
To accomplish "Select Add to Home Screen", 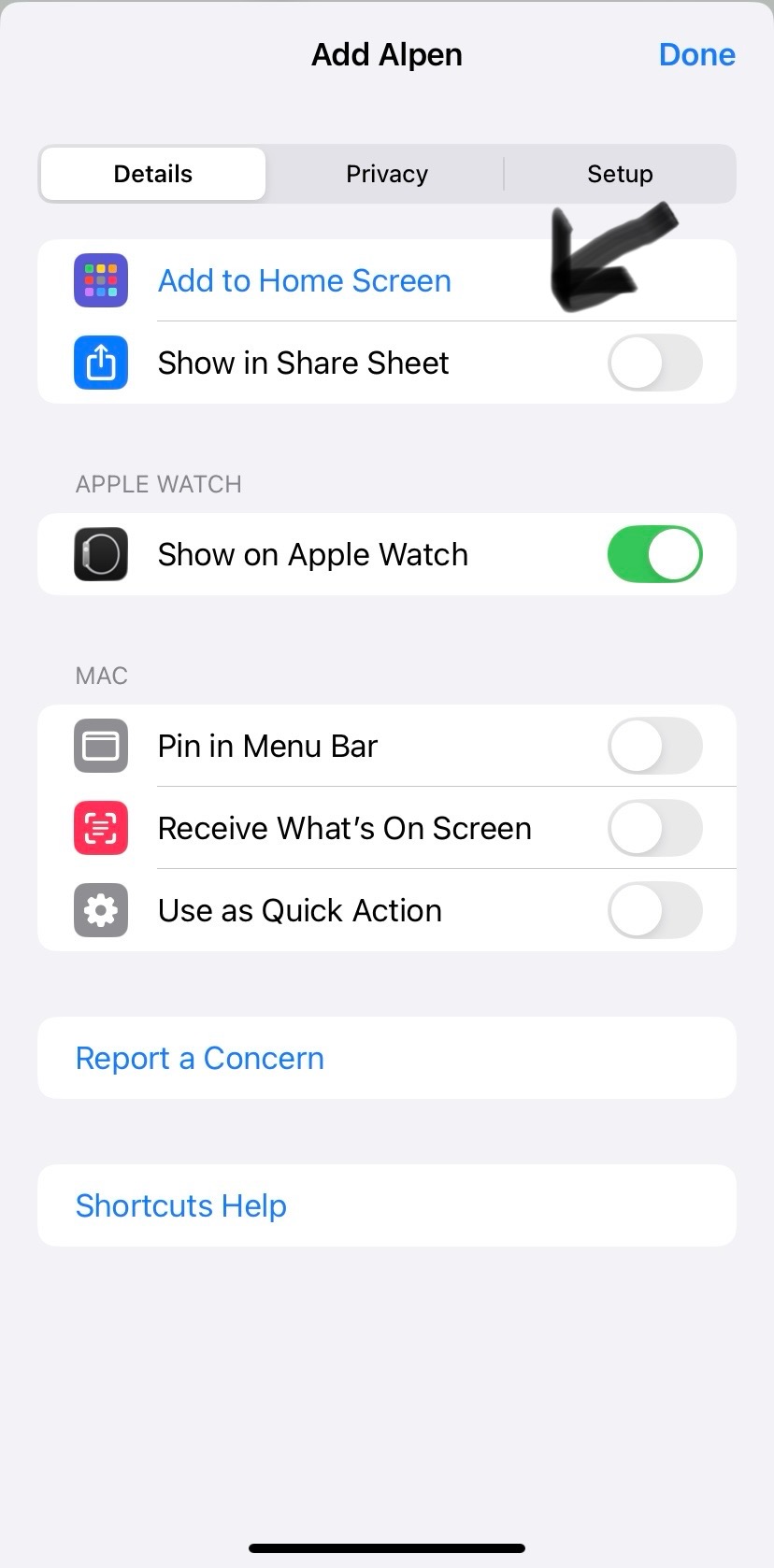I will (304, 280).
